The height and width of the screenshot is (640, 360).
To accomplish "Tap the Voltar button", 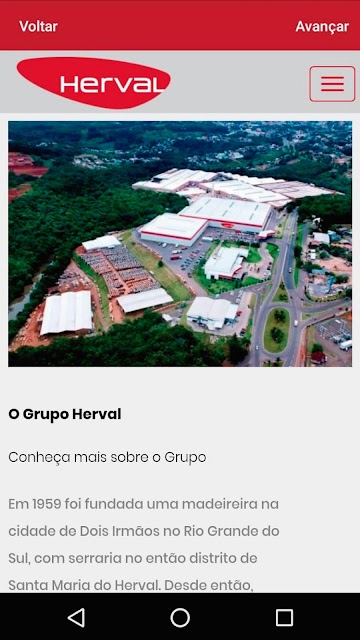I will click(x=38, y=27).
